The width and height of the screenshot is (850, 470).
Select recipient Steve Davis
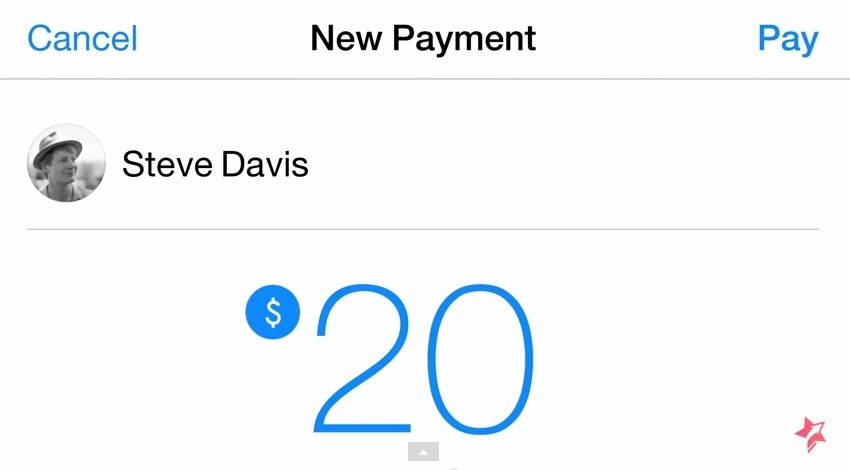pyautogui.click(x=214, y=164)
